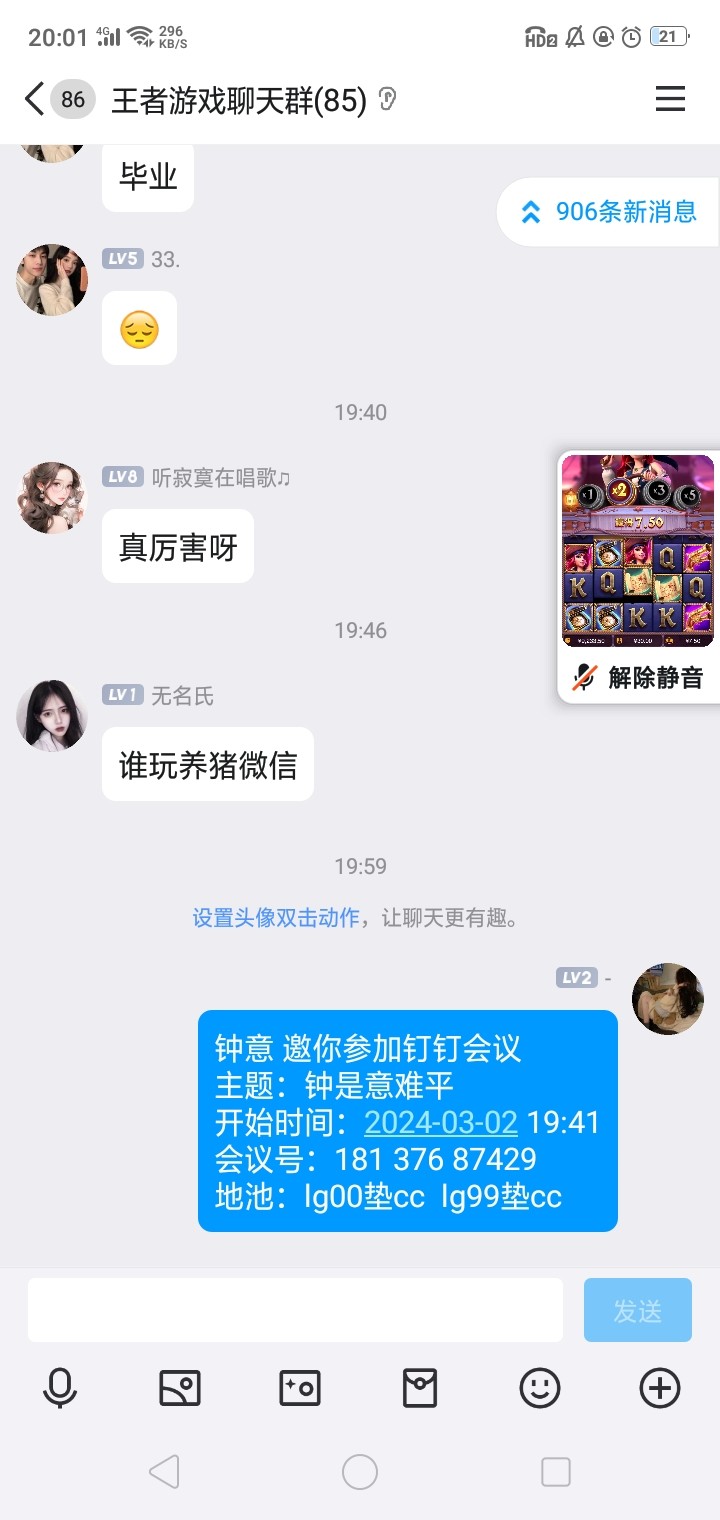Tap the system home button
720x1520 pixels.
[360, 1472]
